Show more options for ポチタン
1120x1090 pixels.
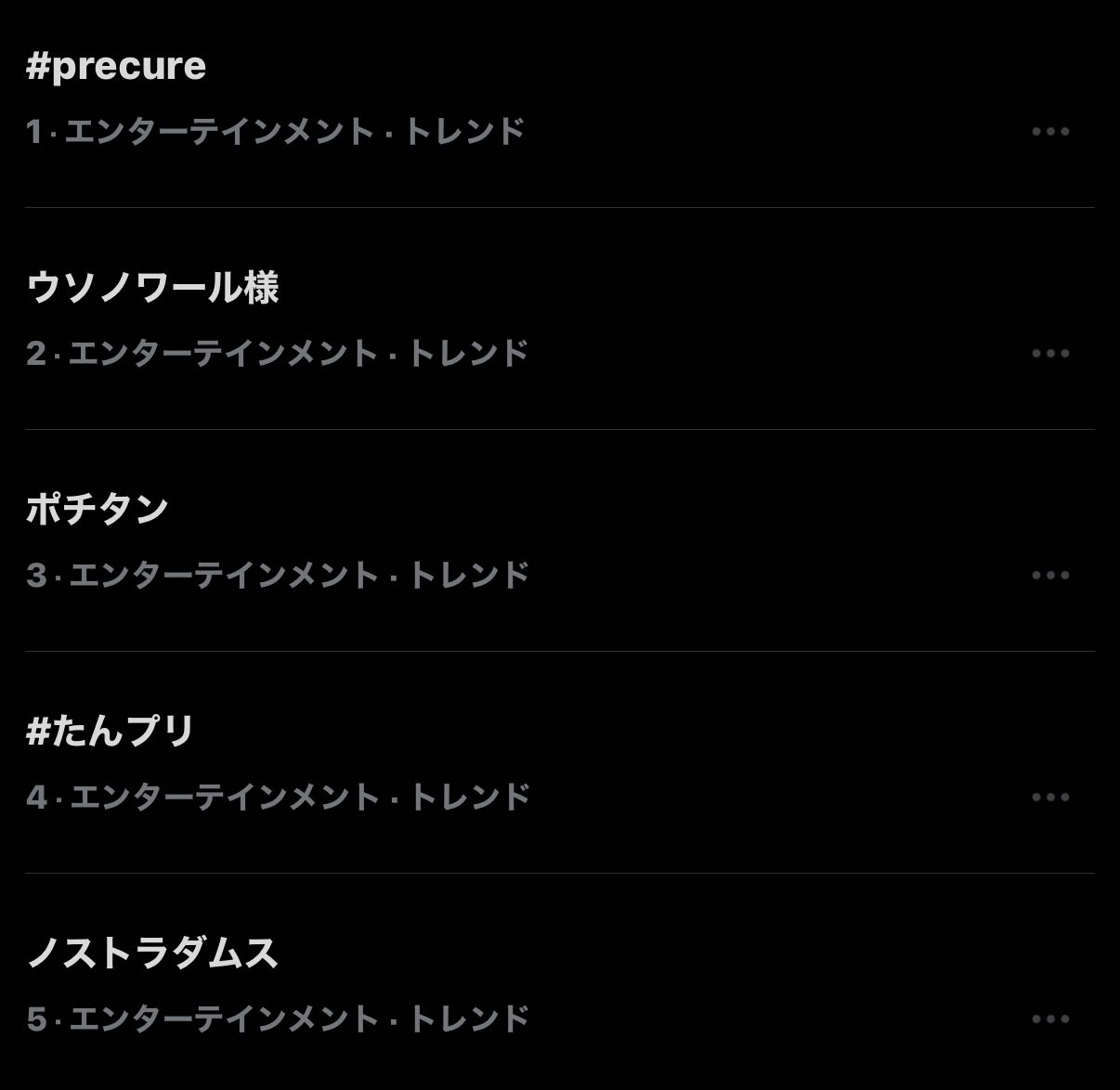[1050, 576]
